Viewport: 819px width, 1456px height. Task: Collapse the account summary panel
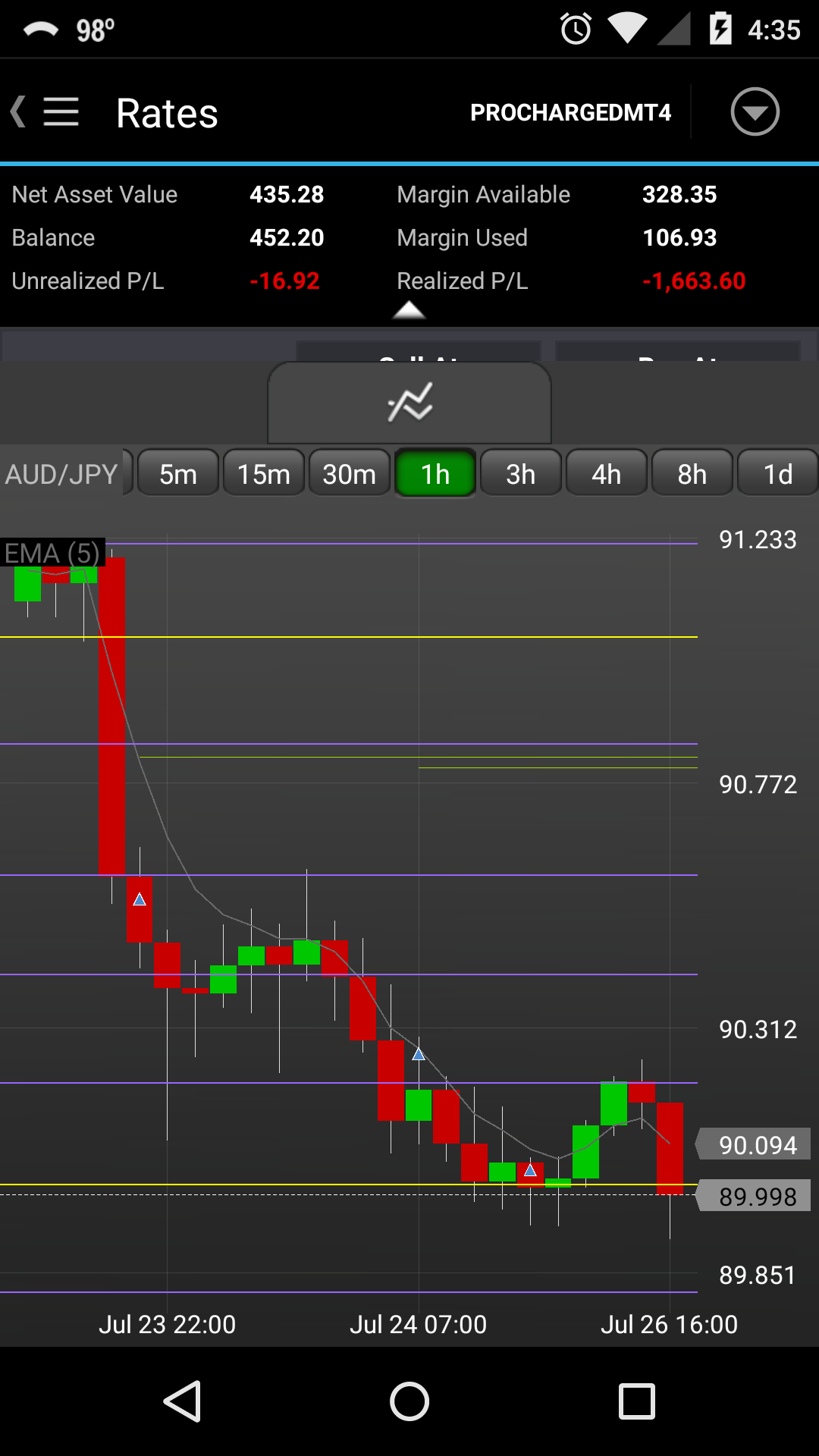409,310
